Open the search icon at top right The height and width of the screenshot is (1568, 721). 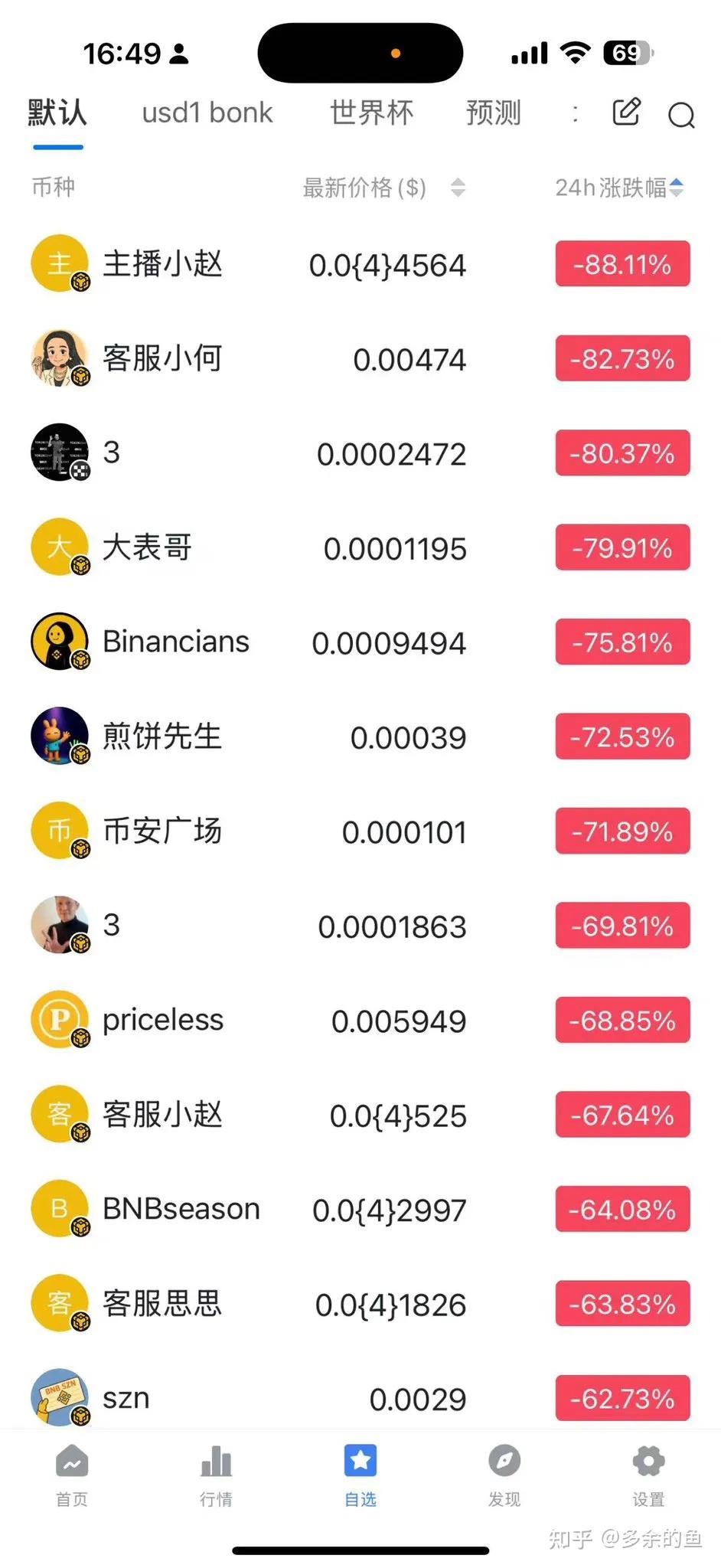pos(681,116)
